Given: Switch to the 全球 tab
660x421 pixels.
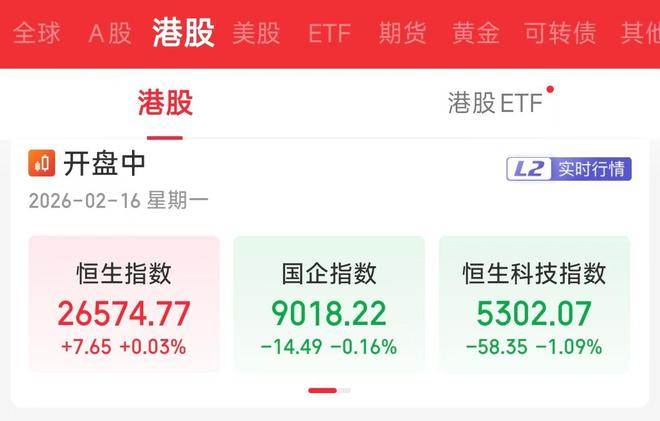Looking at the screenshot, I should 36,33.
